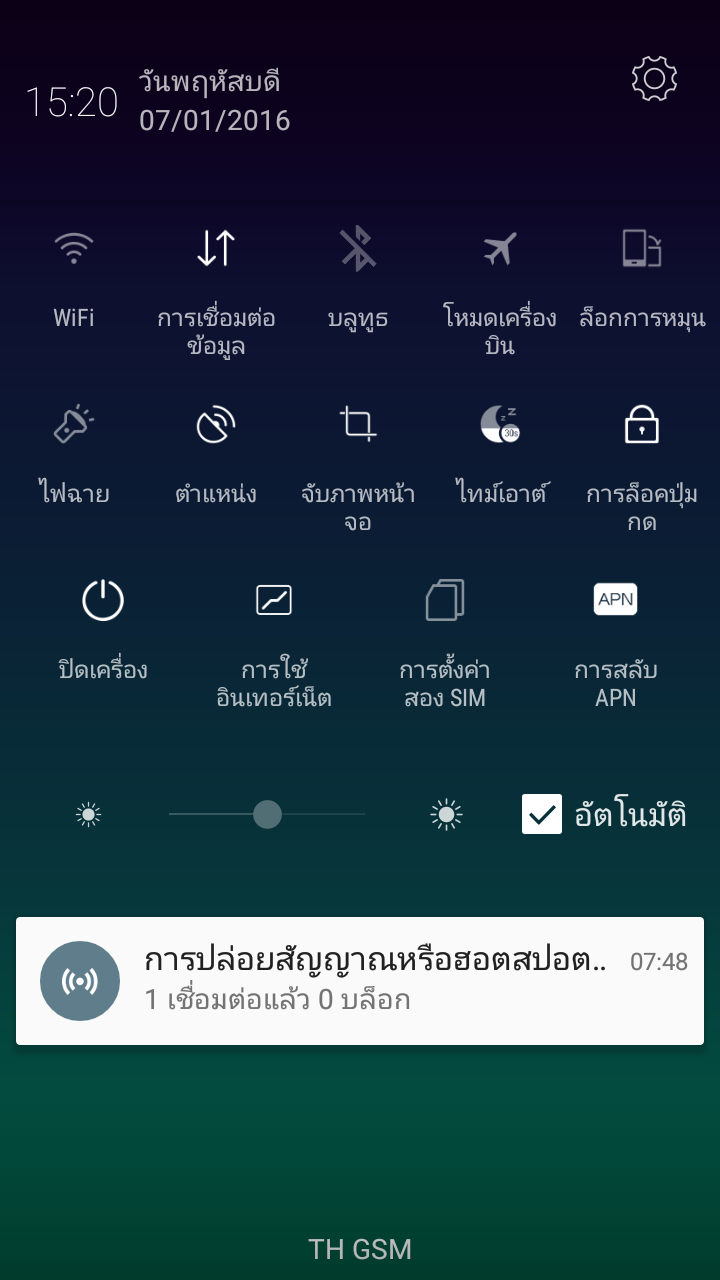Image resolution: width=720 pixels, height=1280 pixels.
Task: Tap the button lock tile (การล็อคปุ่มกด)
Action: [x=642, y=466]
